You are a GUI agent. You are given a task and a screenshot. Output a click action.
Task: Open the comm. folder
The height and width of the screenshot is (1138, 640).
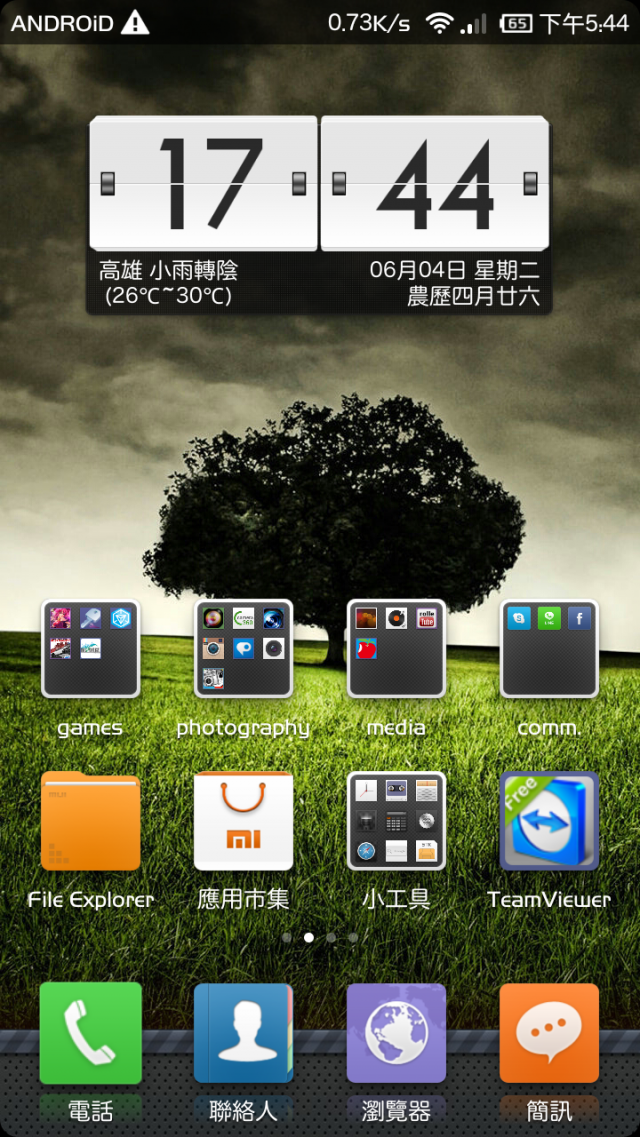(549, 649)
